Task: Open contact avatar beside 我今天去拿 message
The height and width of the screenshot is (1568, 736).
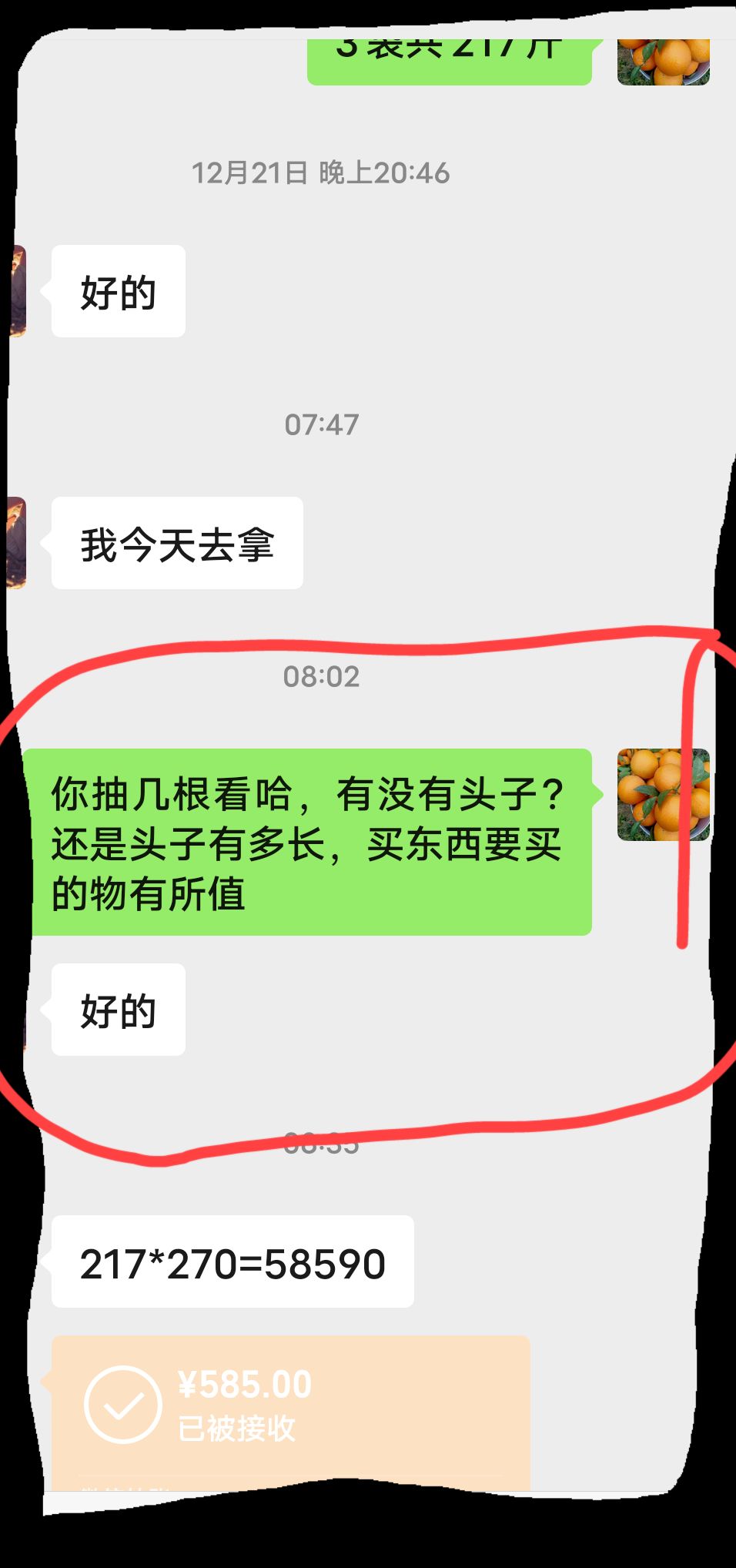Action: (x=17, y=542)
